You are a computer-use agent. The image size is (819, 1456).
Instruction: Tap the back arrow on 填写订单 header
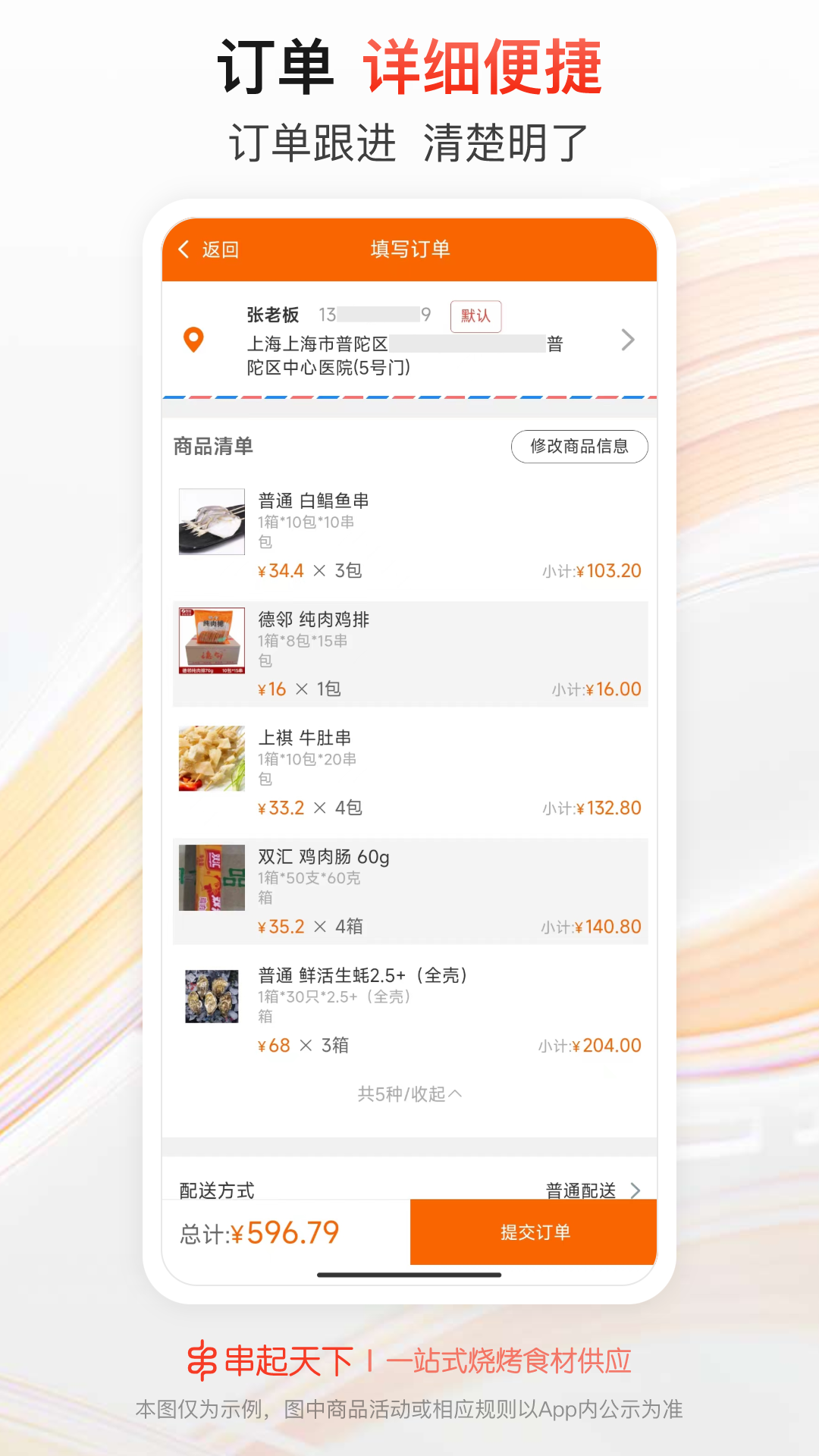click(x=183, y=249)
